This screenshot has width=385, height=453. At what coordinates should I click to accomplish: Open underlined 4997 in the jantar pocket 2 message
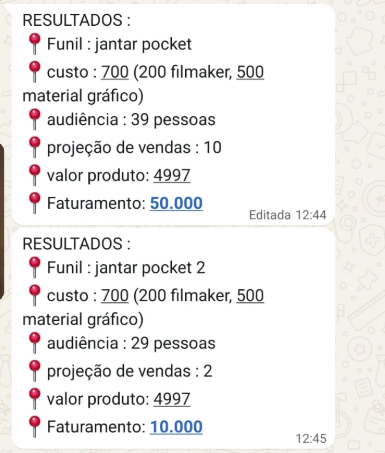click(172, 399)
